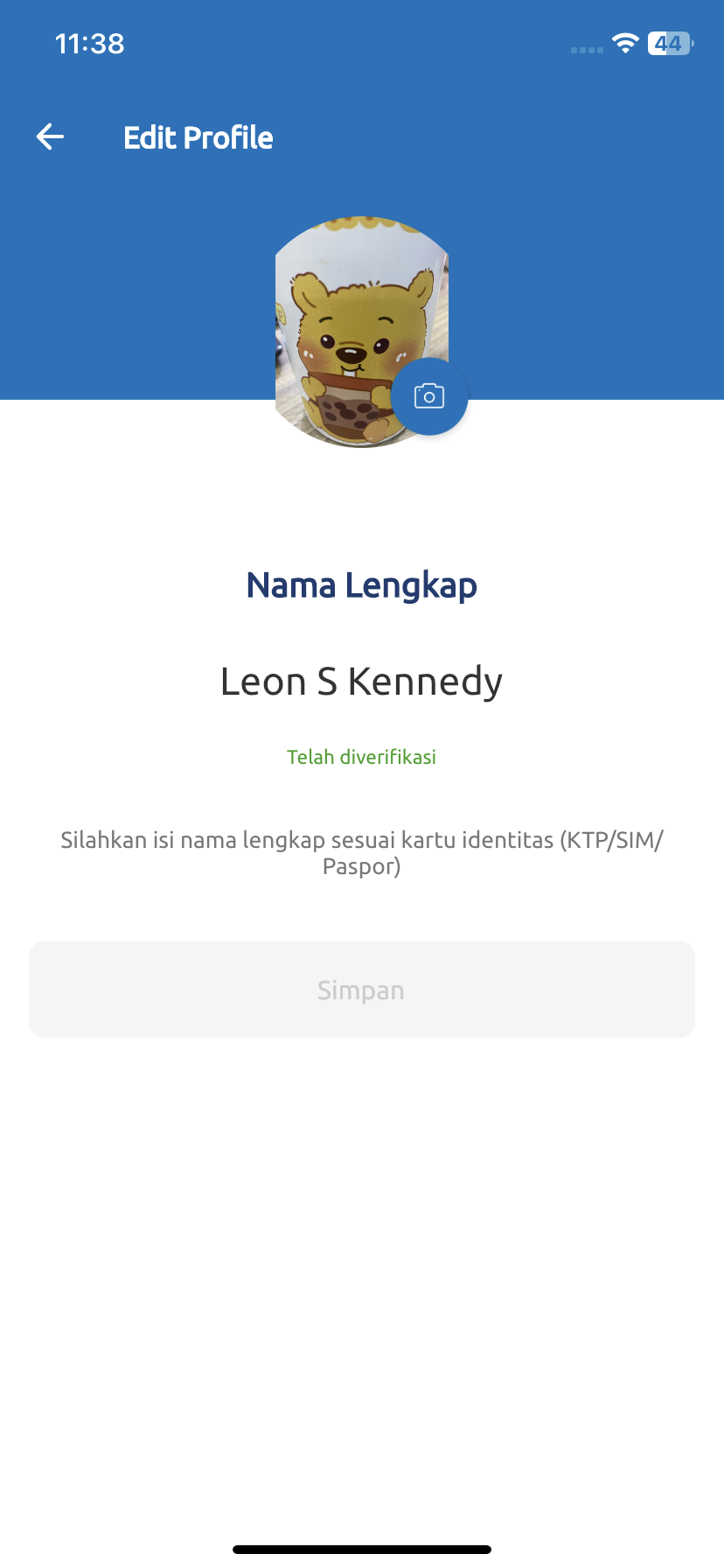The height and width of the screenshot is (1568, 724).
Task: Tap the Simpan button
Action: pyautogui.click(x=362, y=990)
